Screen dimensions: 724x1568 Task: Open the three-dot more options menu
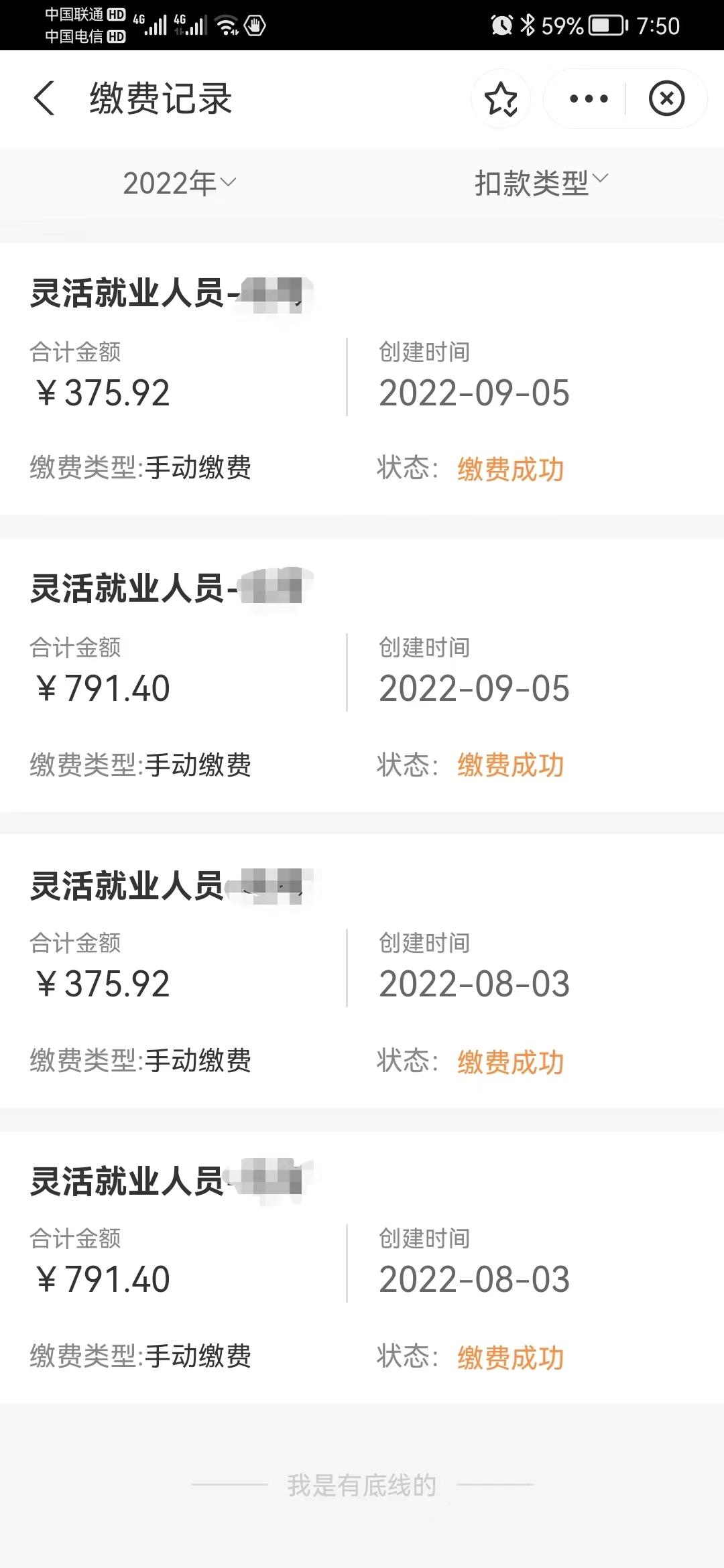tap(588, 99)
